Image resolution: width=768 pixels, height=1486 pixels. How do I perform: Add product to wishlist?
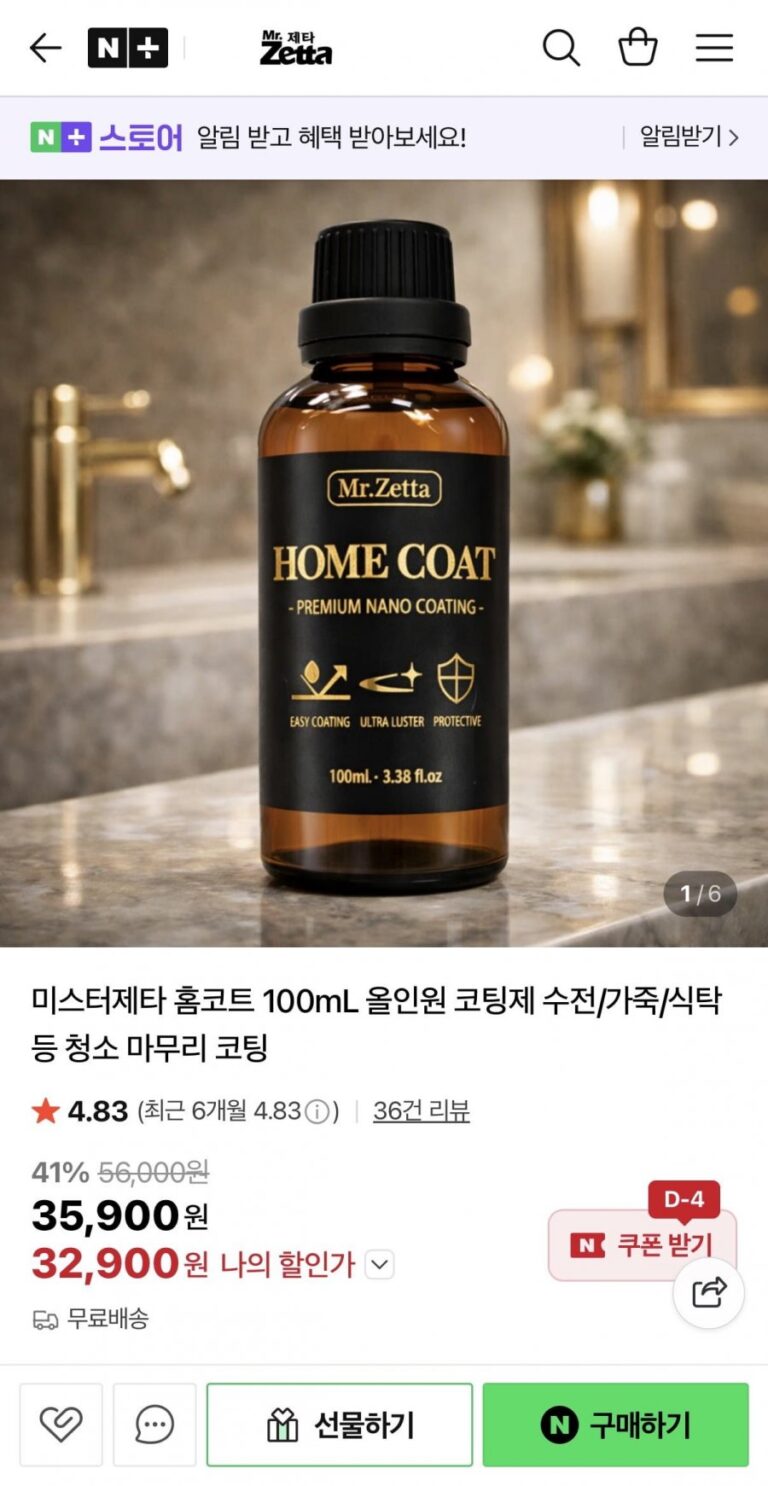point(61,1424)
